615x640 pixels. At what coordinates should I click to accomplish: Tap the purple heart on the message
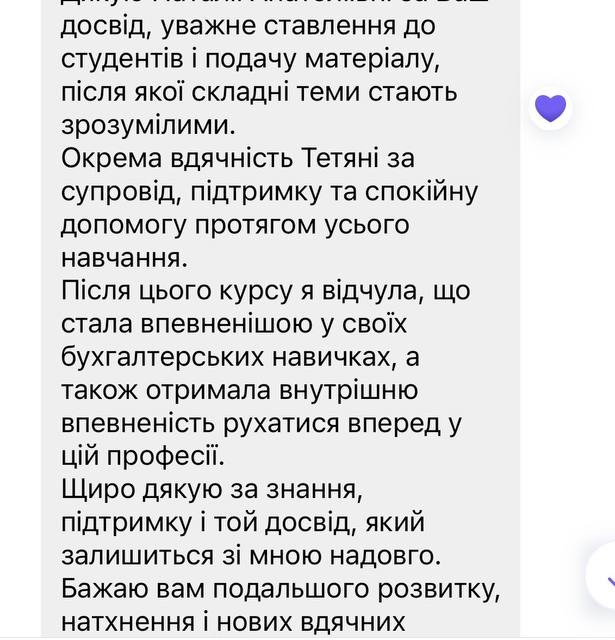point(550,107)
